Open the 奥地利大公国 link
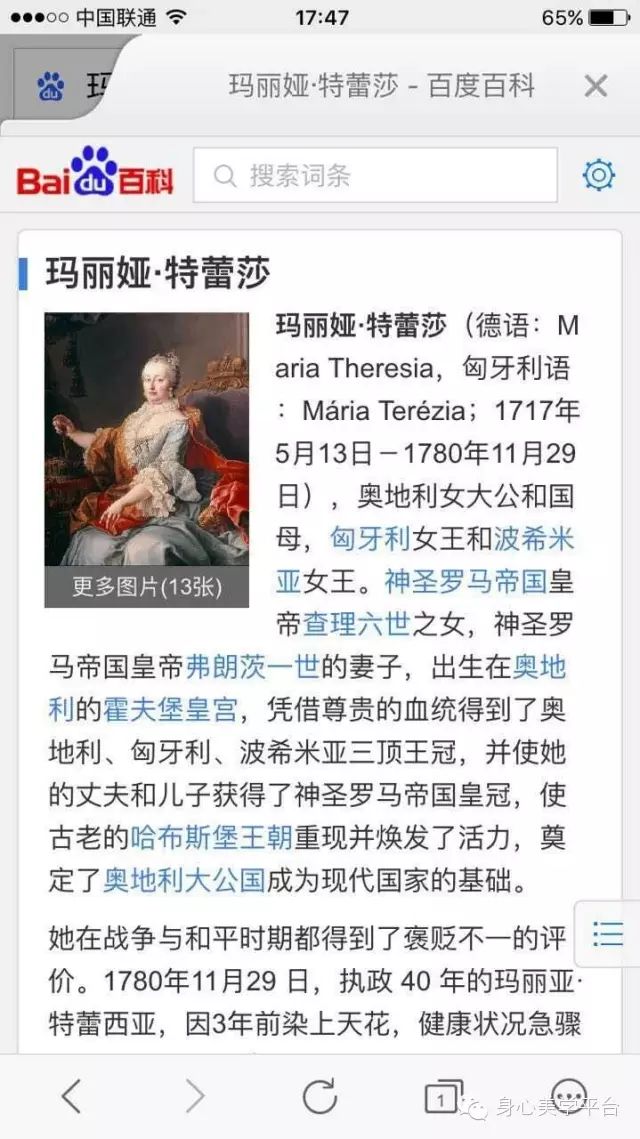The height and width of the screenshot is (1139, 640). click(x=184, y=880)
